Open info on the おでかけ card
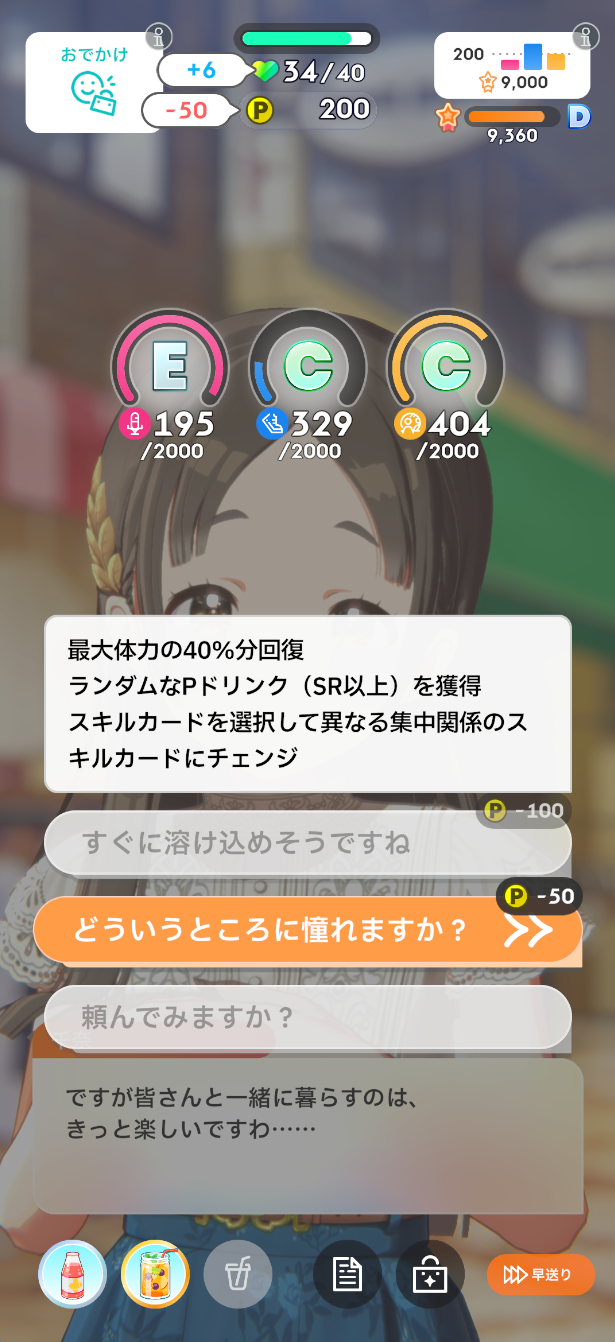Screen dimensions: 615x1342 [x=158, y=38]
